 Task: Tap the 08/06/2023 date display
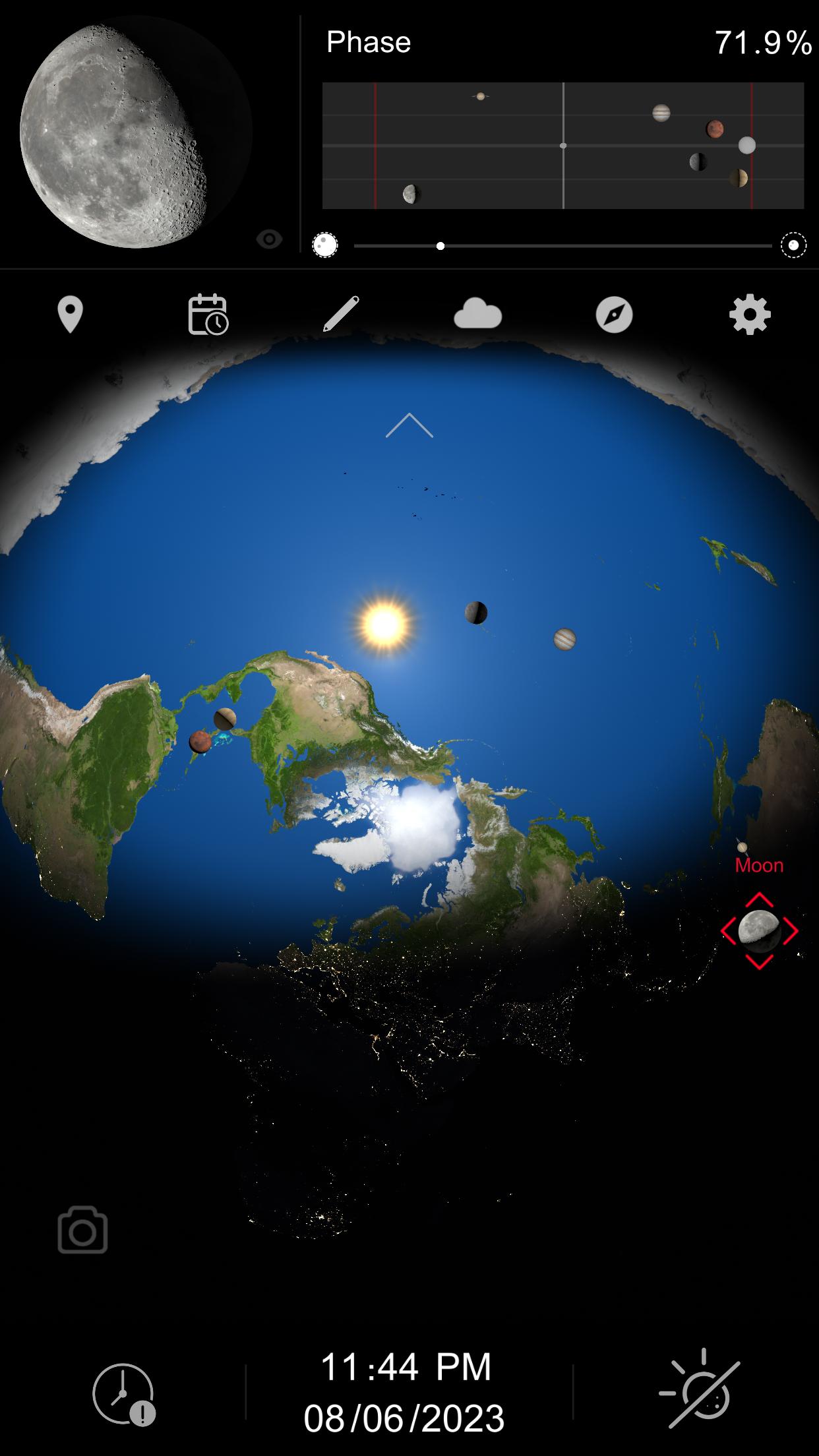pos(404,1419)
